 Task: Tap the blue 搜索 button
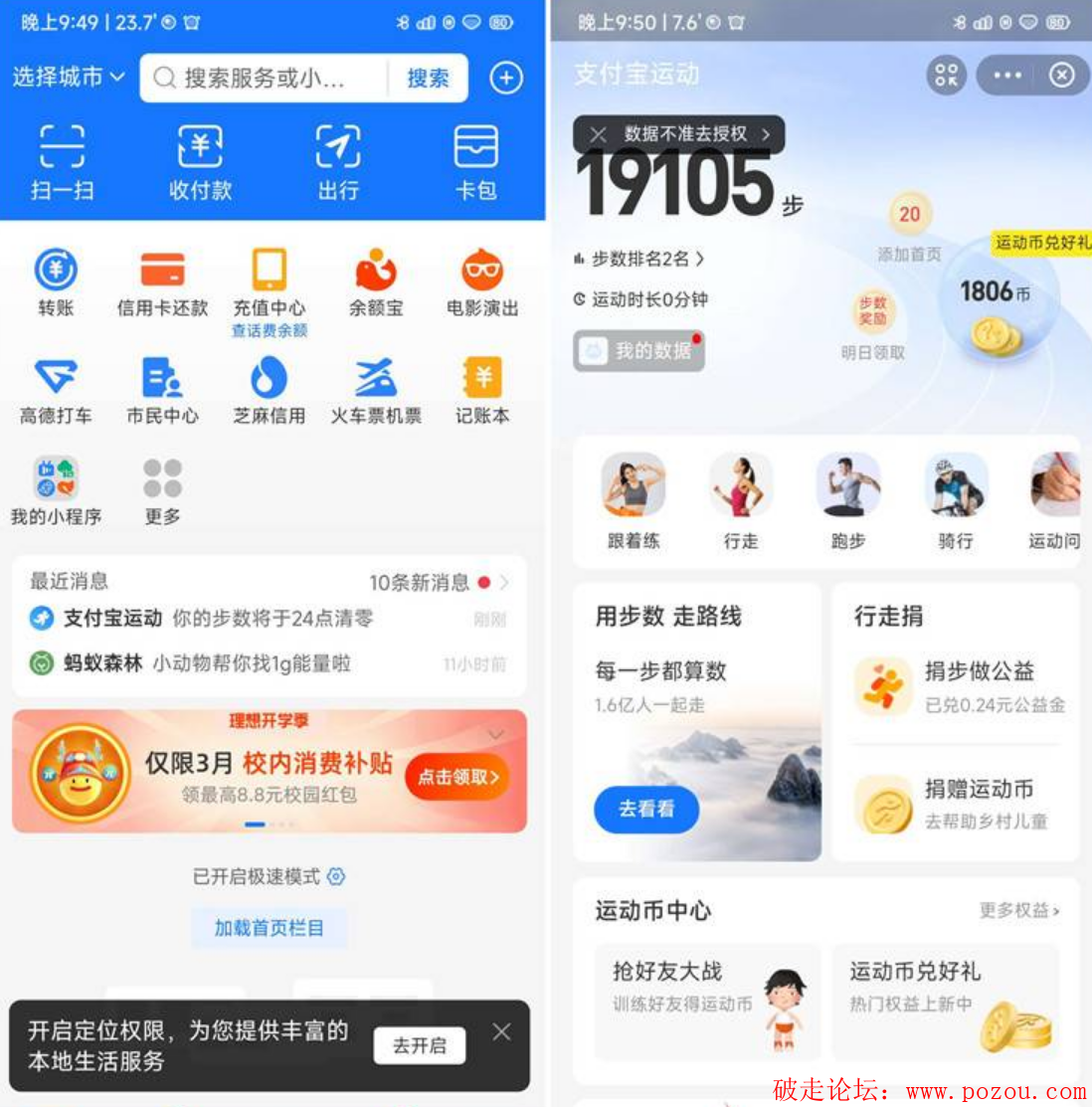coord(428,79)
